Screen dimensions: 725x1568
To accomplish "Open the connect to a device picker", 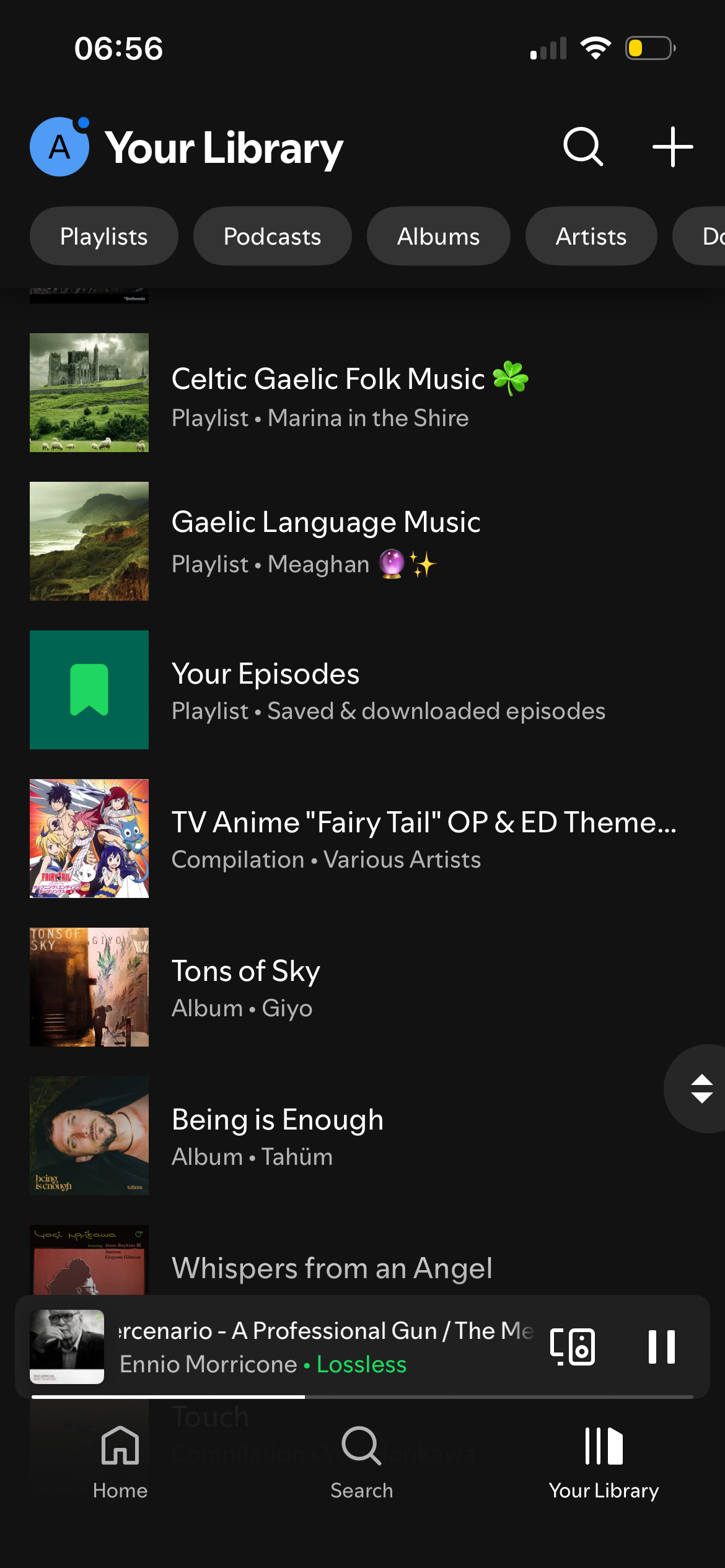I will point(573,1347).
